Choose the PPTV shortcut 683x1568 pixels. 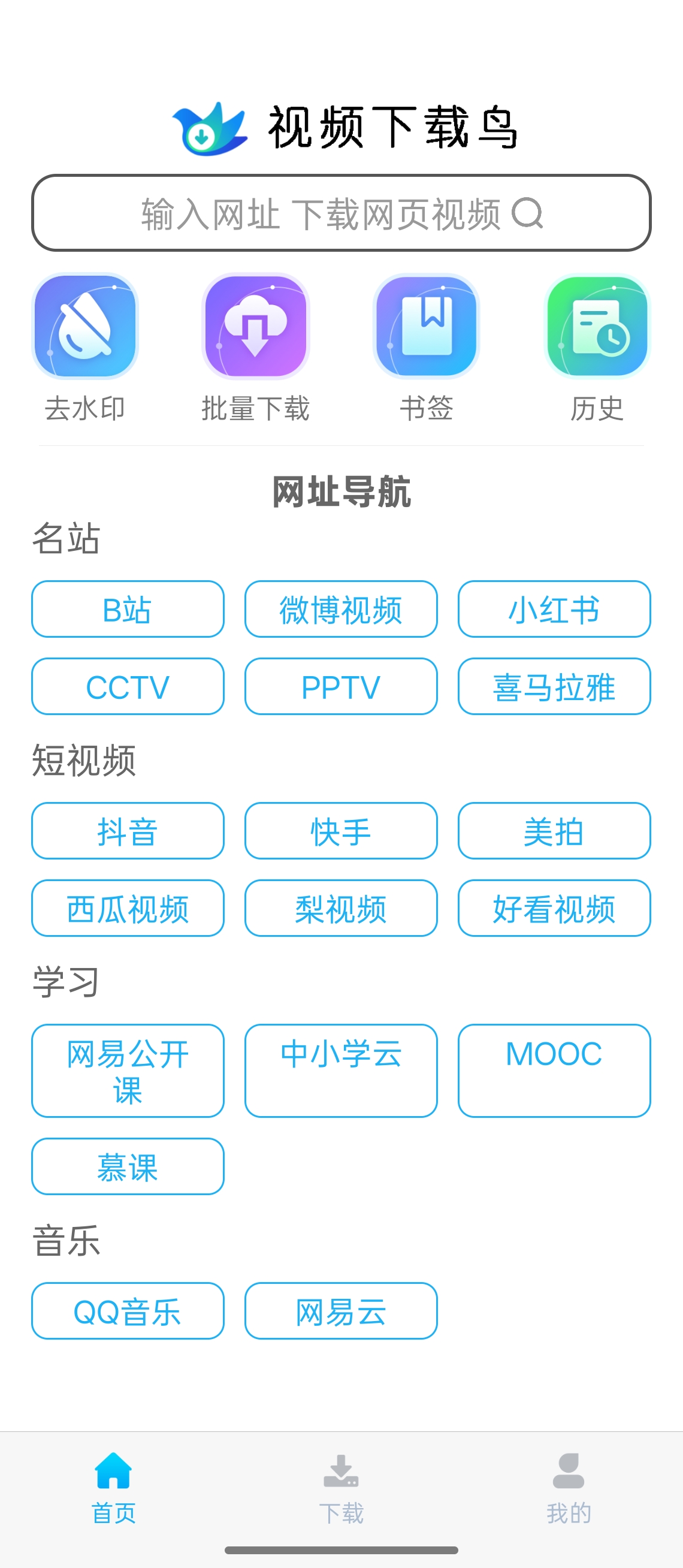(340, 687)
